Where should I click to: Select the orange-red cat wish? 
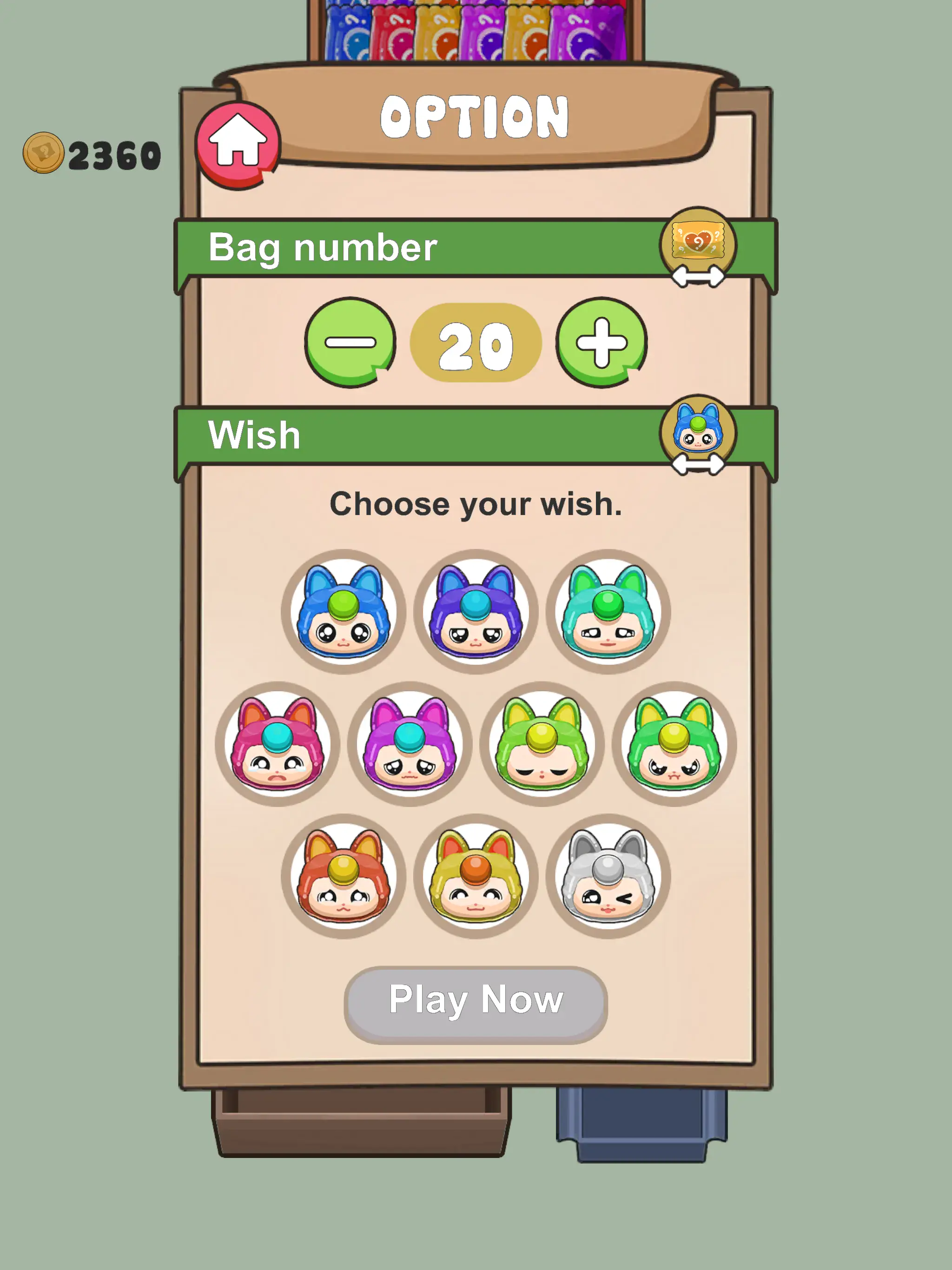tap(344, 876)
